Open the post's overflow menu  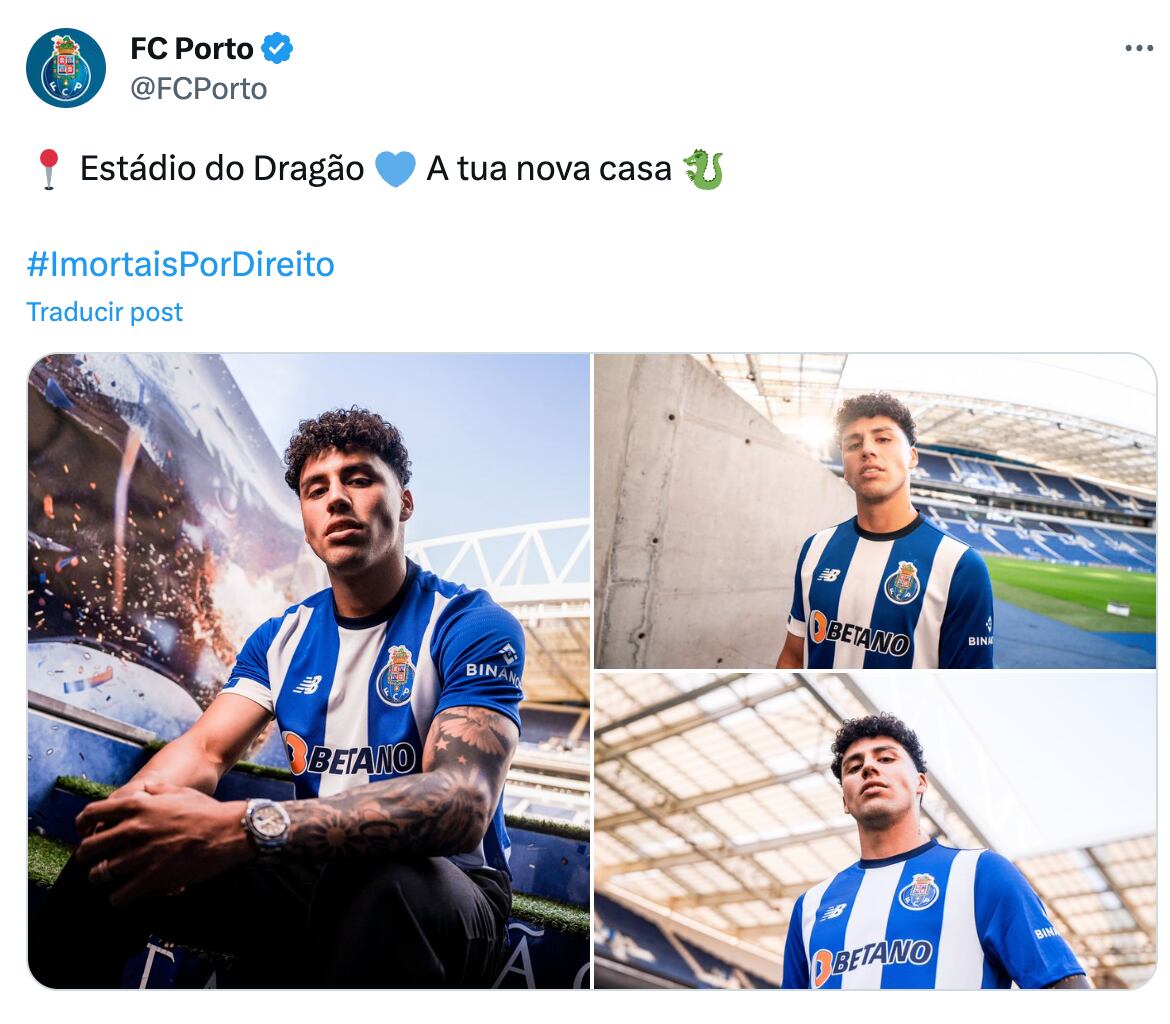[x=1138, y=49]
